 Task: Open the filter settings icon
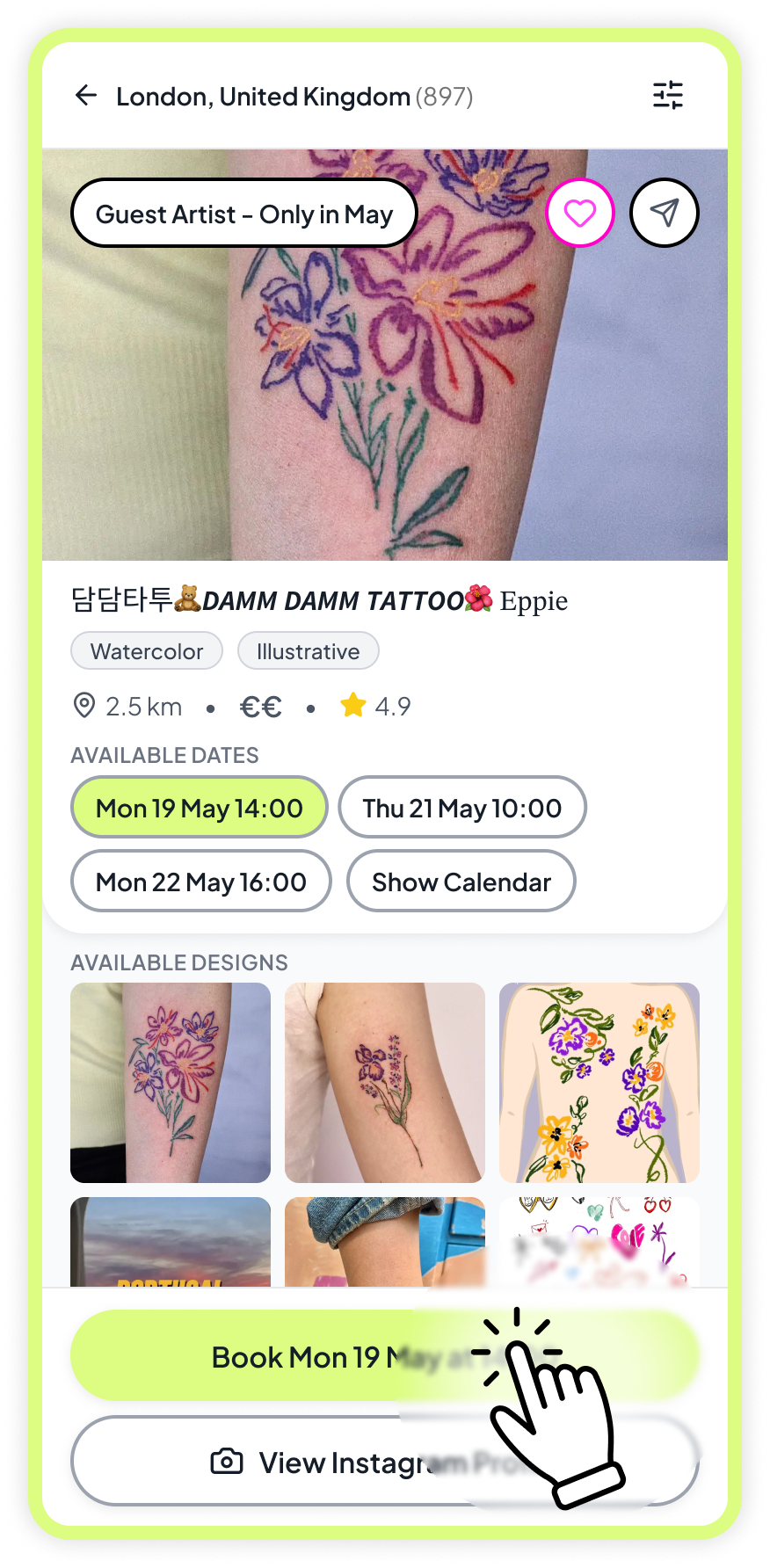(668, 95)
